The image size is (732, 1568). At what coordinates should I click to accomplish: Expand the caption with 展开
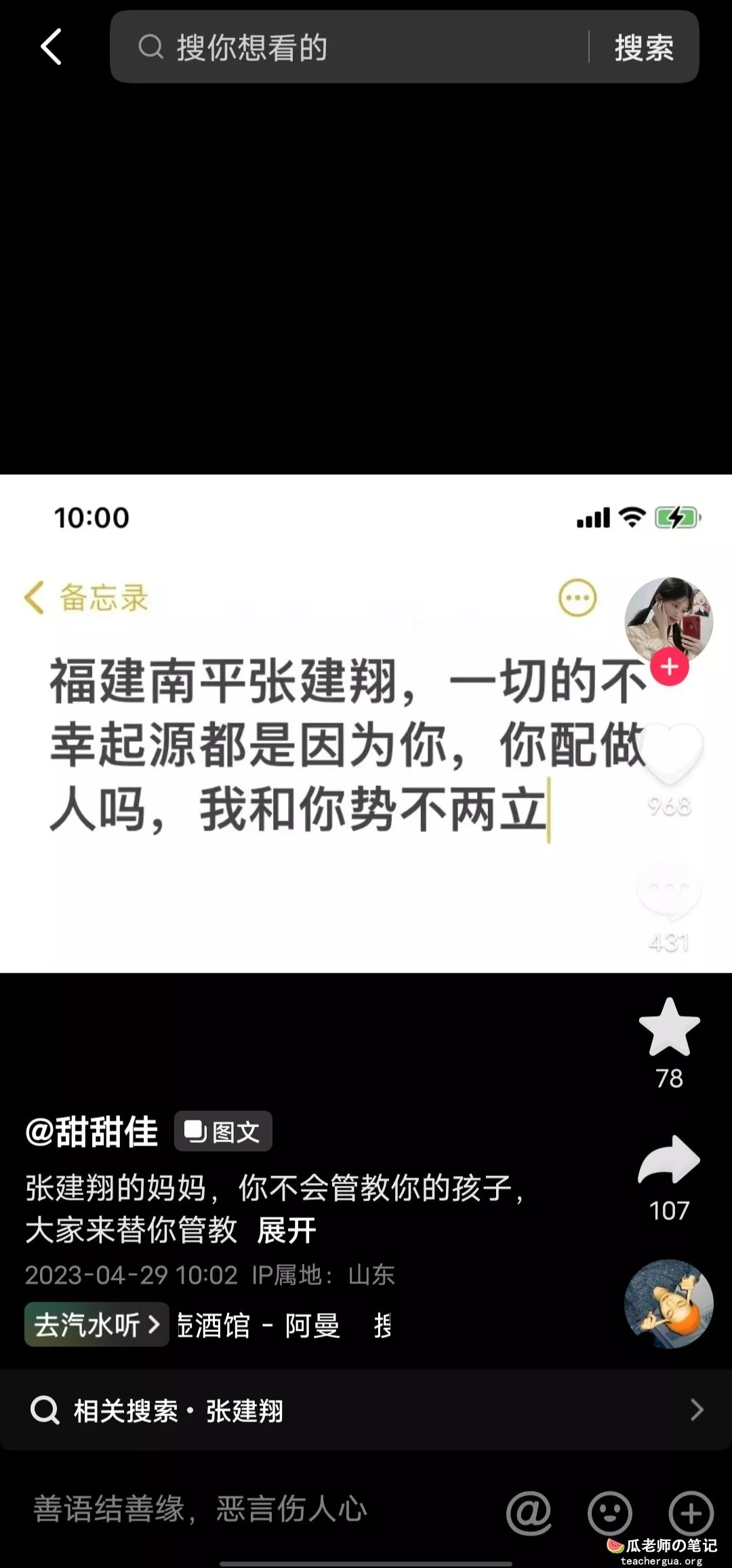[287, 1230]
